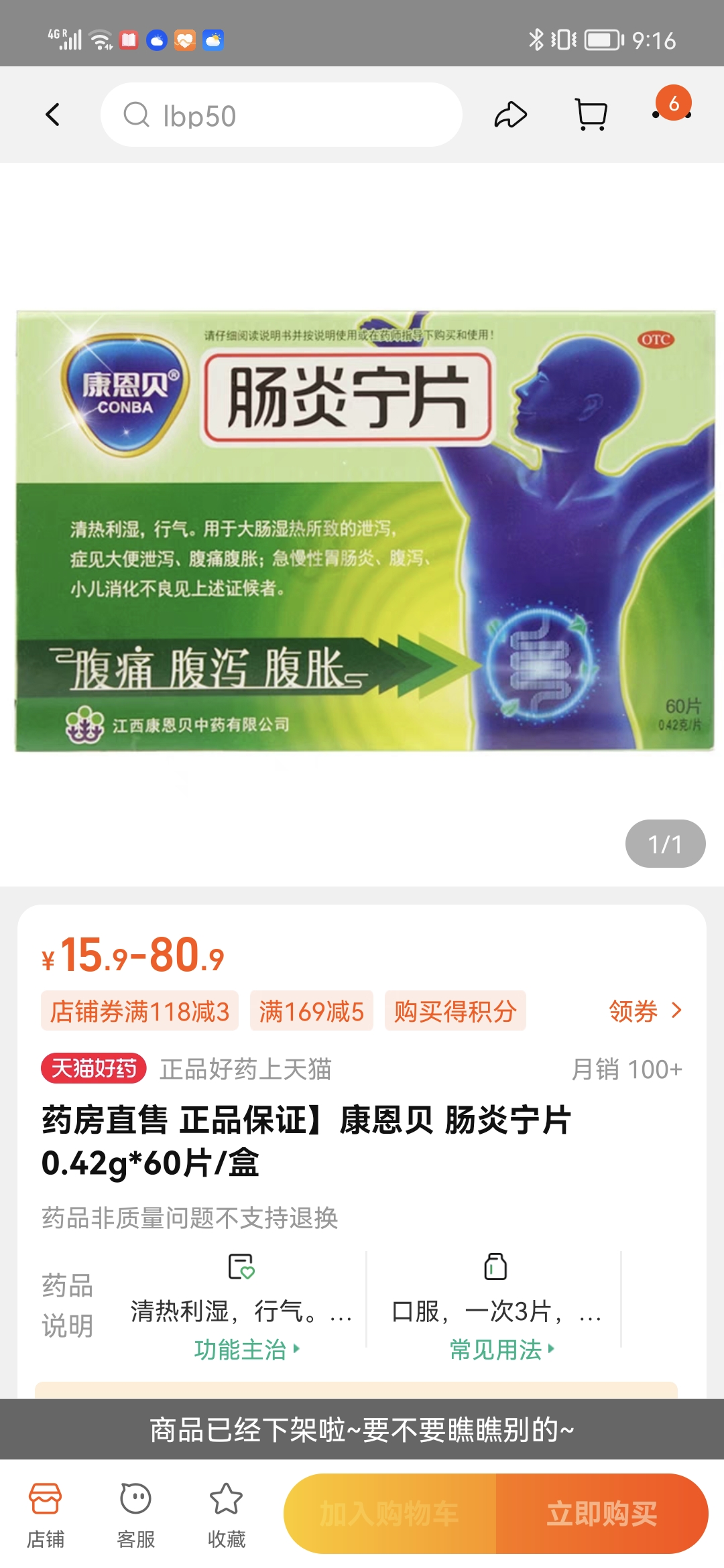View 常见用法 usage details
This screenshot has height=1568, width=724.
[501, 1349]
